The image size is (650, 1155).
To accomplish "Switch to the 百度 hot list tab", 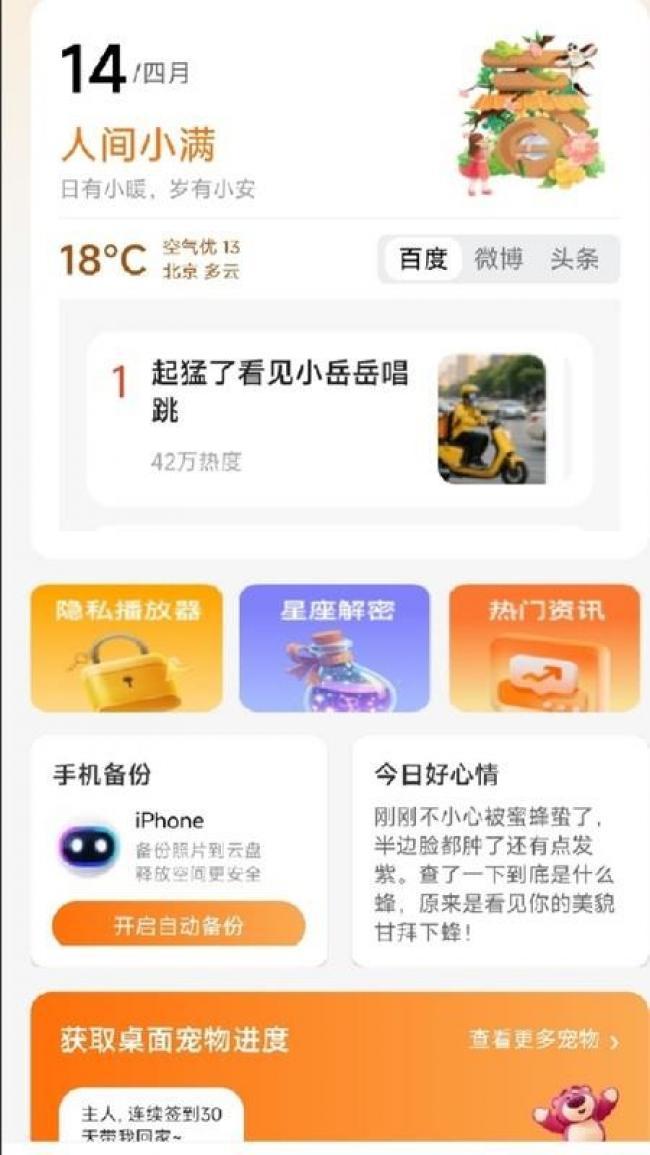I will tap(422, 260).
